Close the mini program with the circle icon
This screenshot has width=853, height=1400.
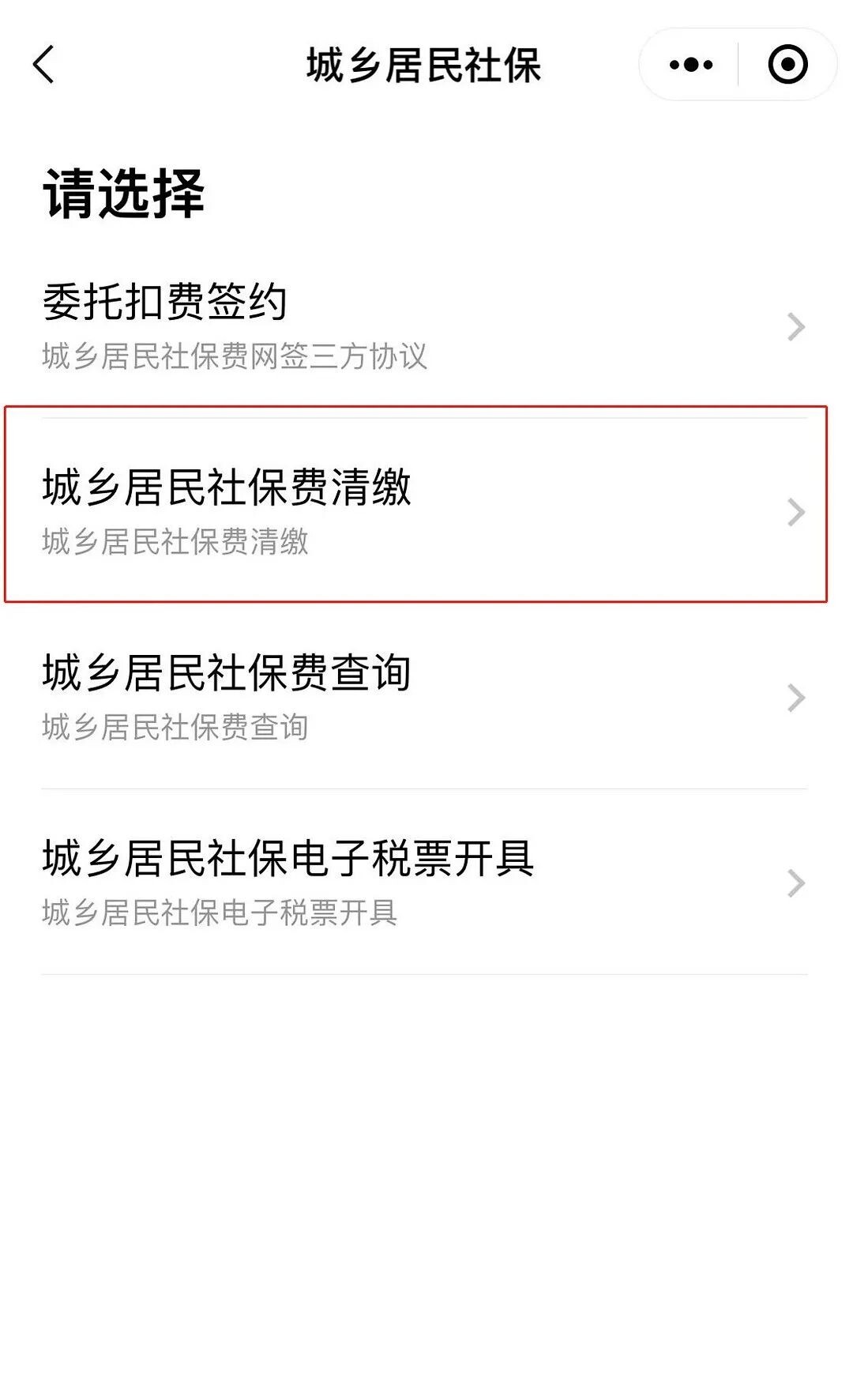coord(787,65)
